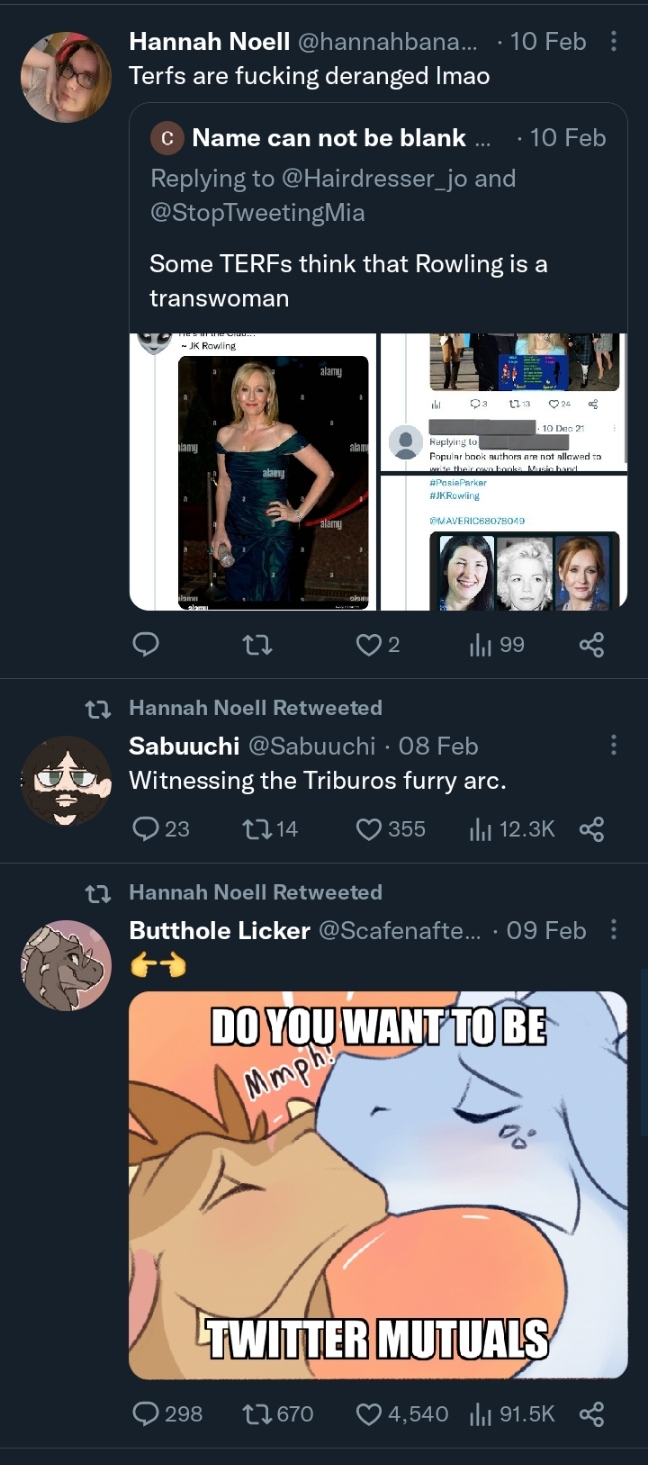View Sabuuchi's profile avatar

click(66, 781)
